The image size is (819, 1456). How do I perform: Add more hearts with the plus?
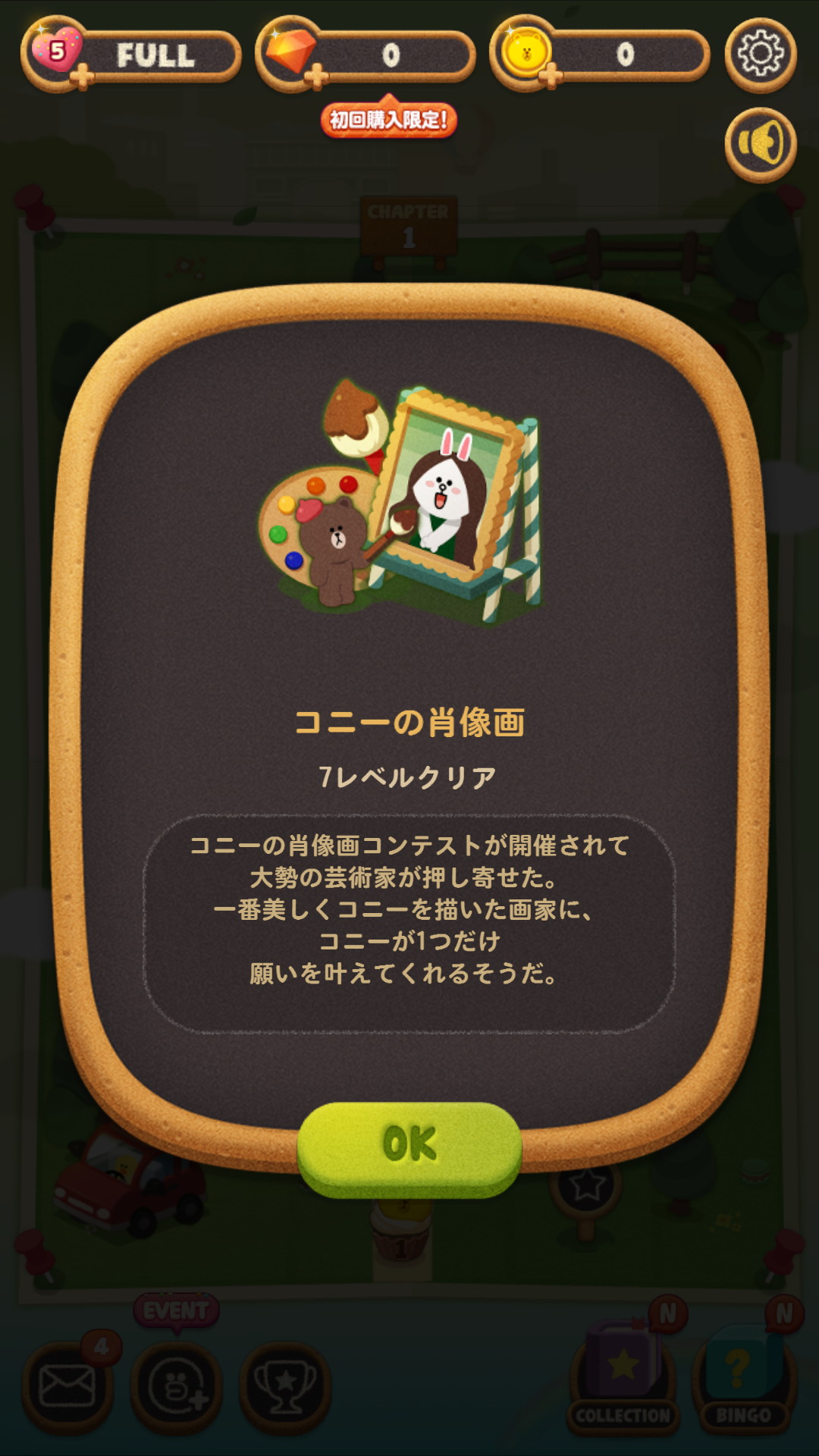click(x=81, y=77)
